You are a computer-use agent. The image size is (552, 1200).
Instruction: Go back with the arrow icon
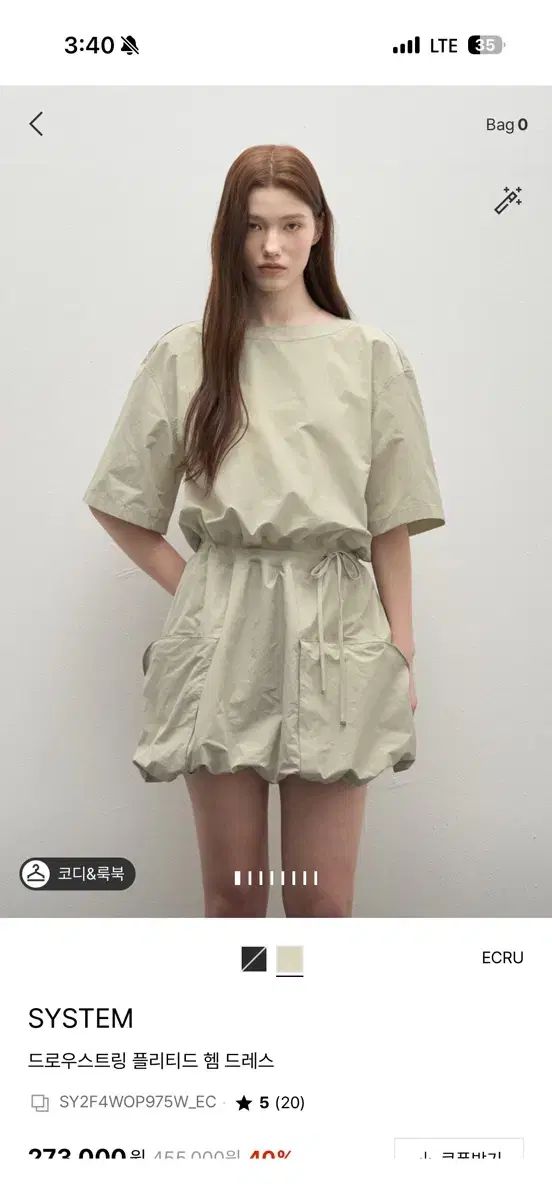tap(36, 124)
